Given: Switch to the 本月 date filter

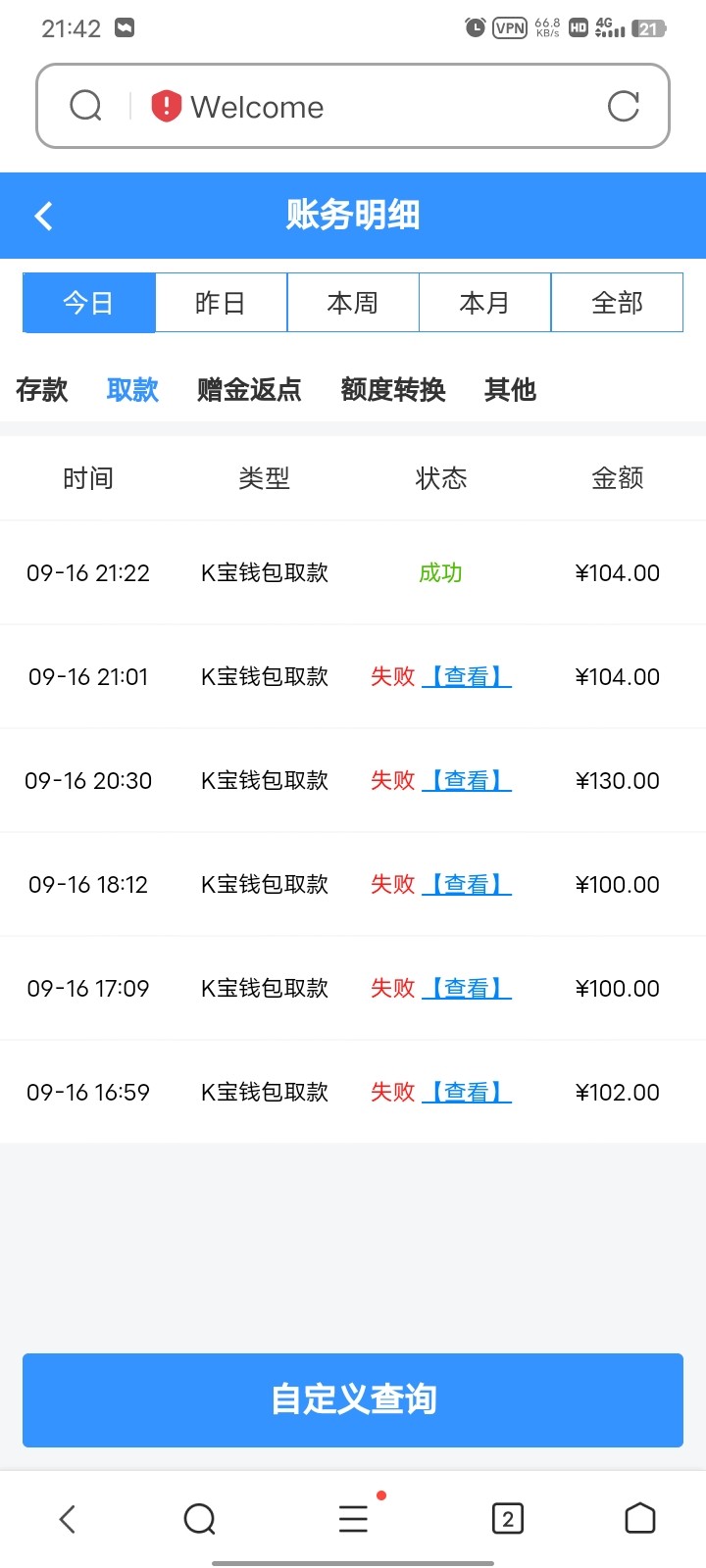Looking at the screenshot, I should [x=484, y=303].
